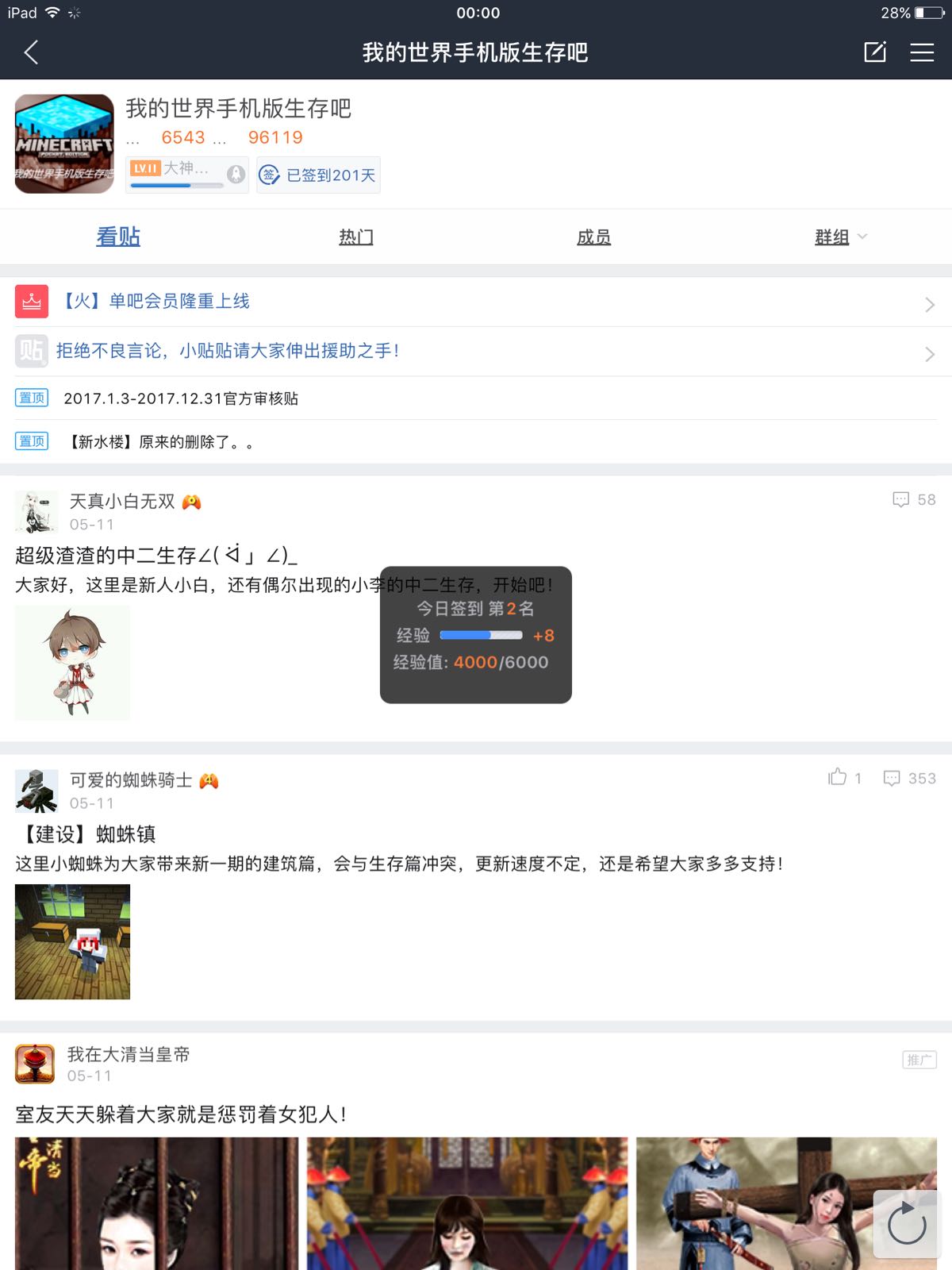
Task: View comments on 天真小白无双's post
Action: (x=914, y=499)
